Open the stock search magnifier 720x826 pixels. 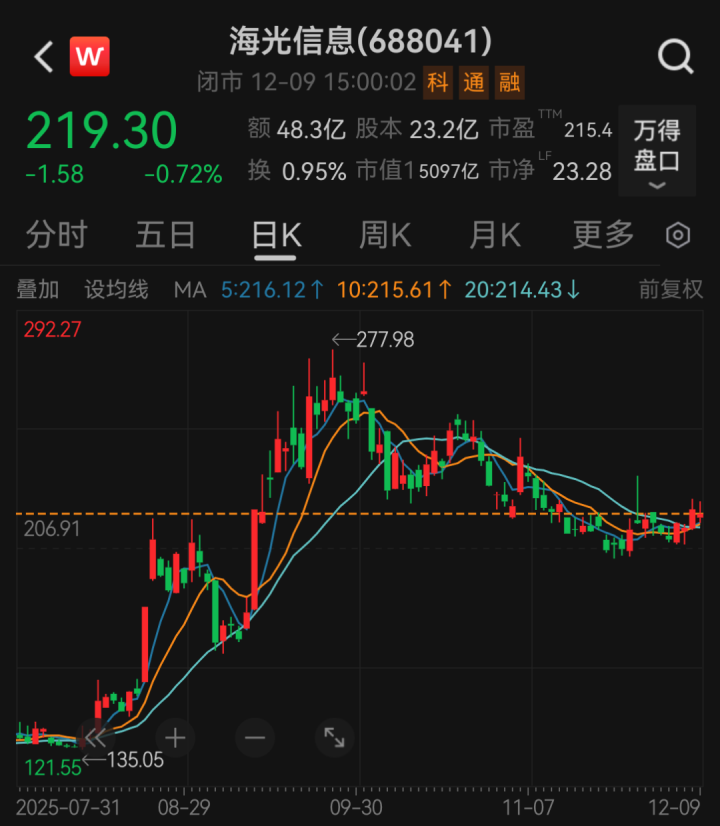pyautogui.click(x=676, y=56)
